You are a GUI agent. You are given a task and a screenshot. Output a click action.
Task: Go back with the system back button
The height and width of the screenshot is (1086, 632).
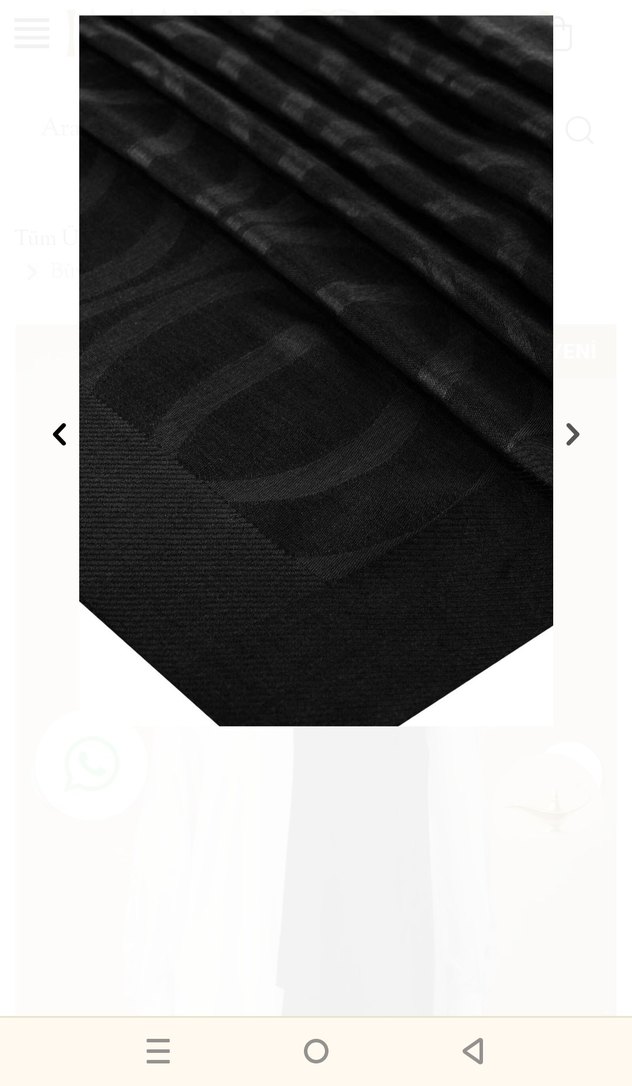(x=474, y=1051)
